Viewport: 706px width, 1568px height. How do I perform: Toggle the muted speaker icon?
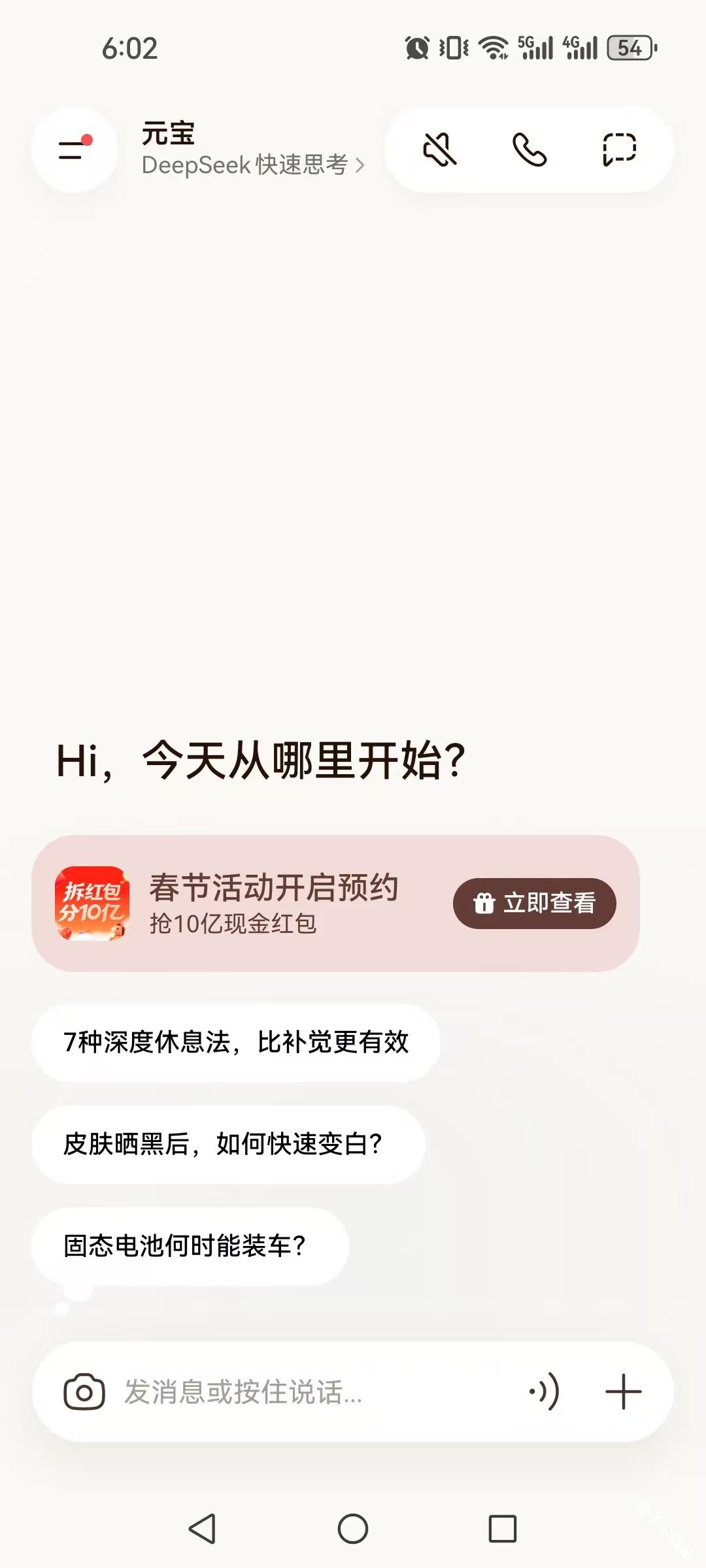[x=440, y=150]
